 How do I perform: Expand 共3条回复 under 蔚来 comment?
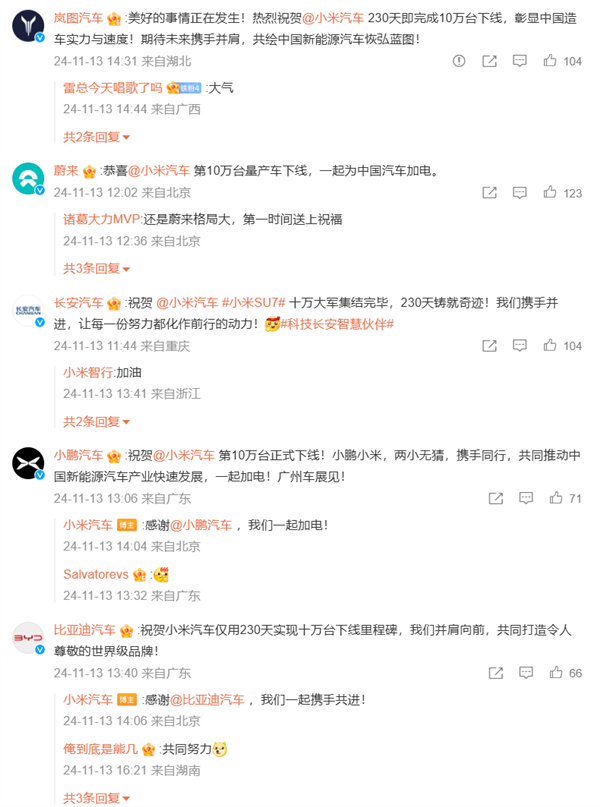pyautogui.click(x=97, y=268)
